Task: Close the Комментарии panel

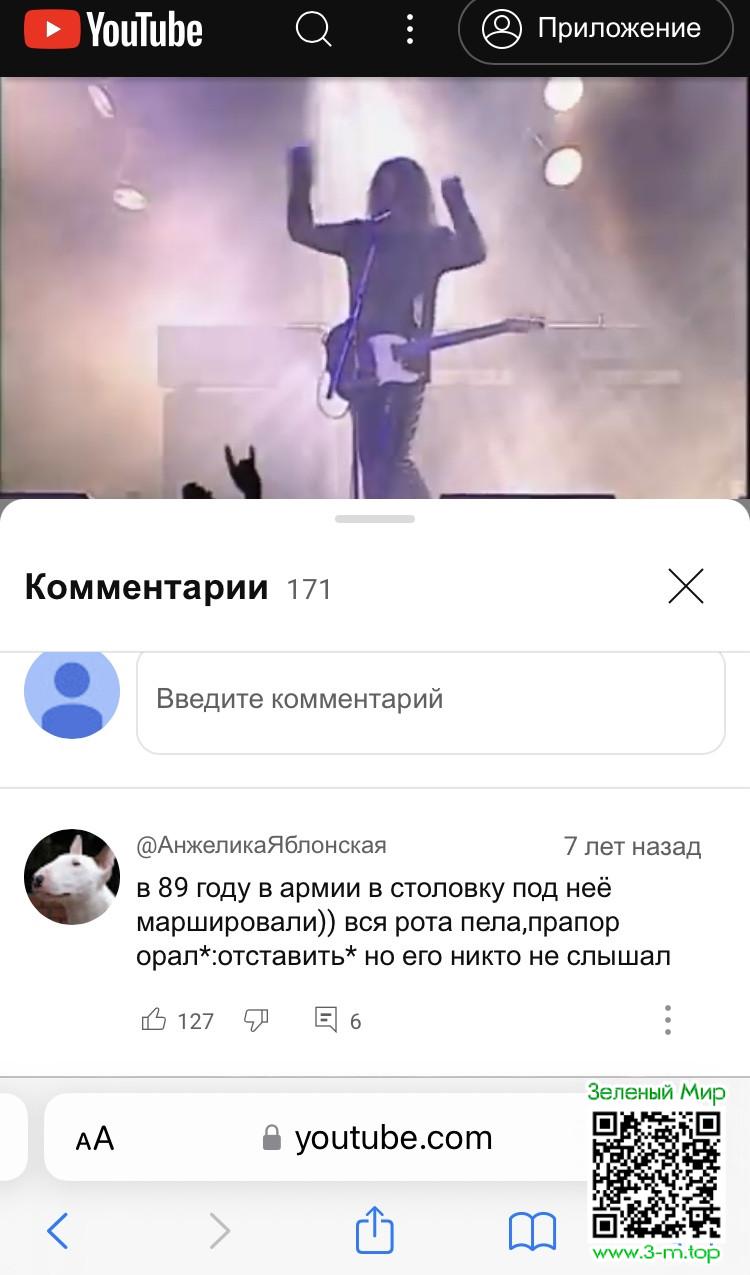Action: coord(686,587)
